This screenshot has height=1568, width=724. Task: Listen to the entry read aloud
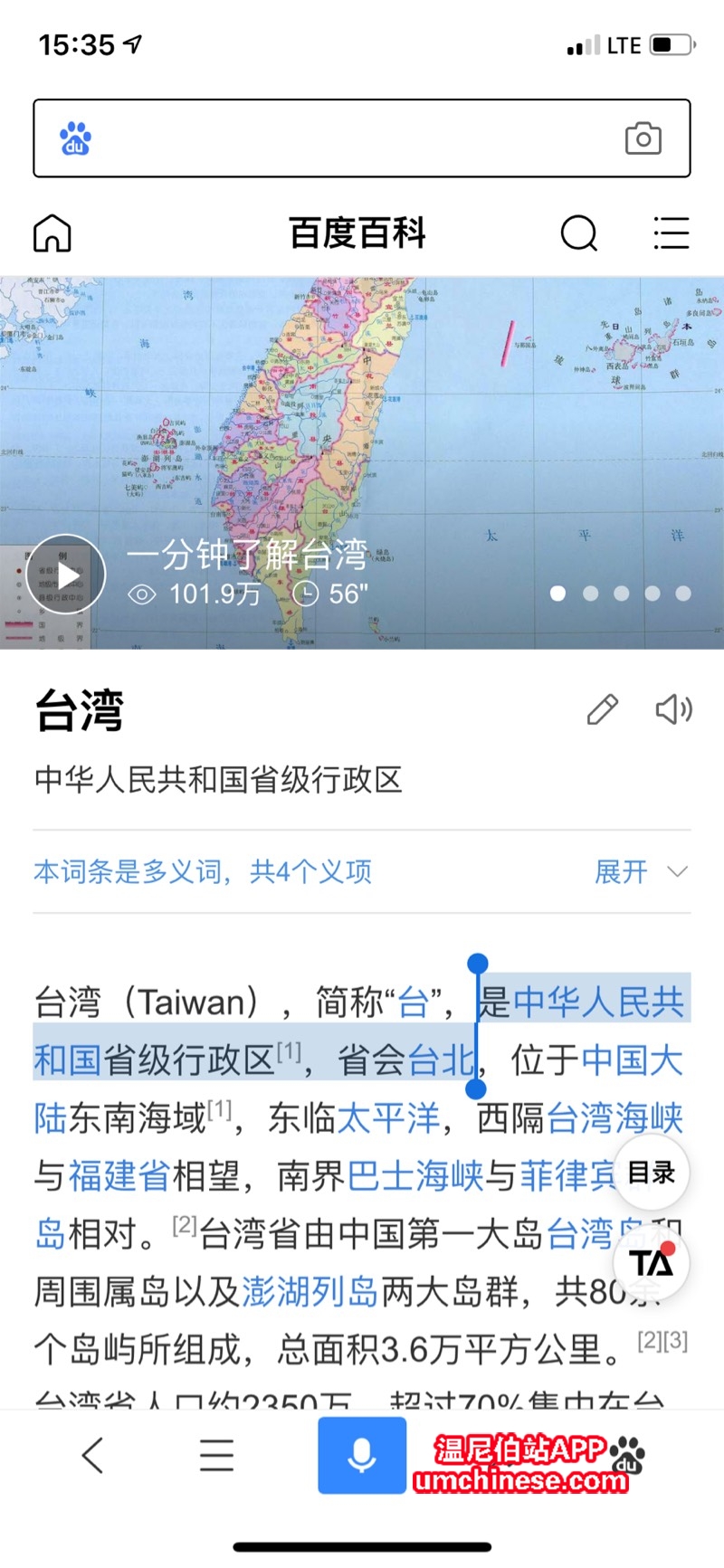(673, 710)
